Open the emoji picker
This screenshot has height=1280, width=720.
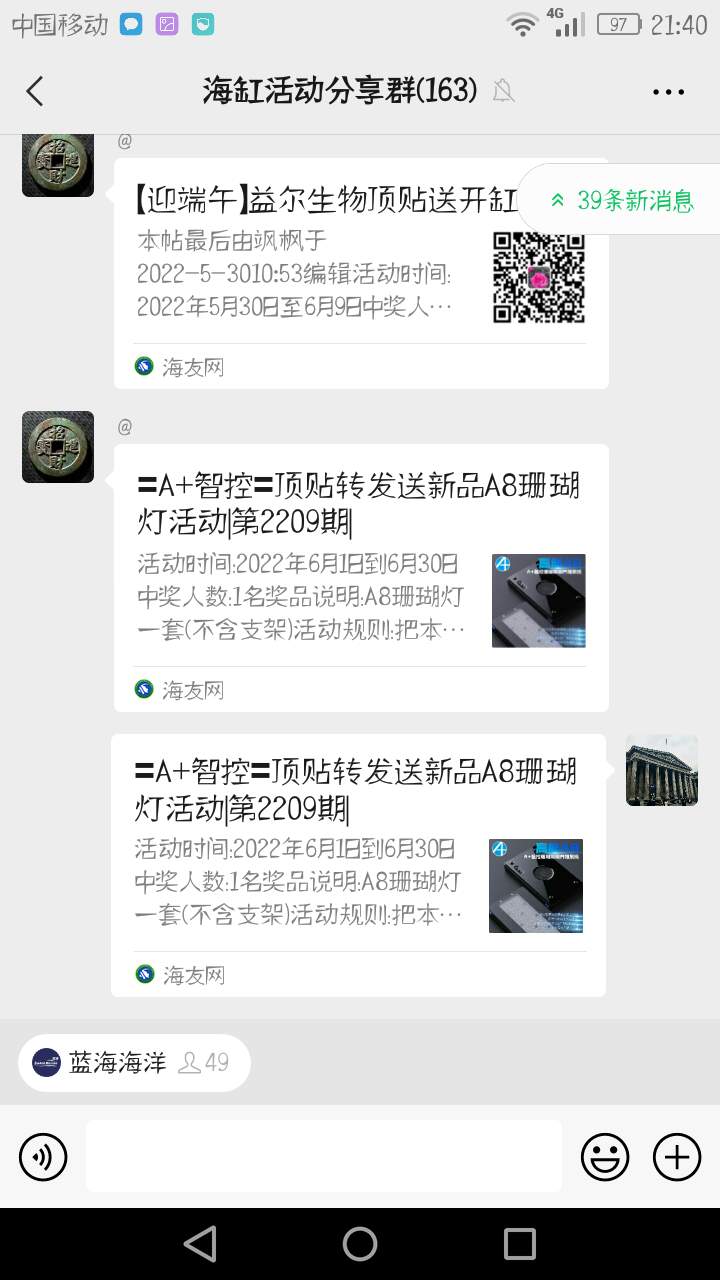pyautogui.click(x=605, y=1157)
